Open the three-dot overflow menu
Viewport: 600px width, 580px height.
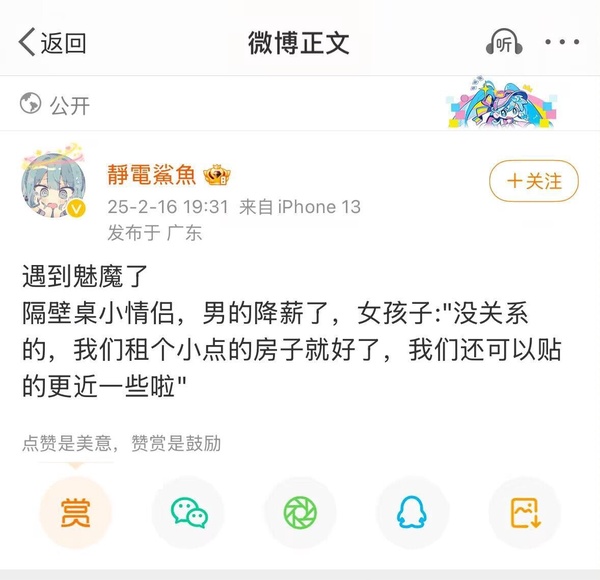(x=562, y=43)
